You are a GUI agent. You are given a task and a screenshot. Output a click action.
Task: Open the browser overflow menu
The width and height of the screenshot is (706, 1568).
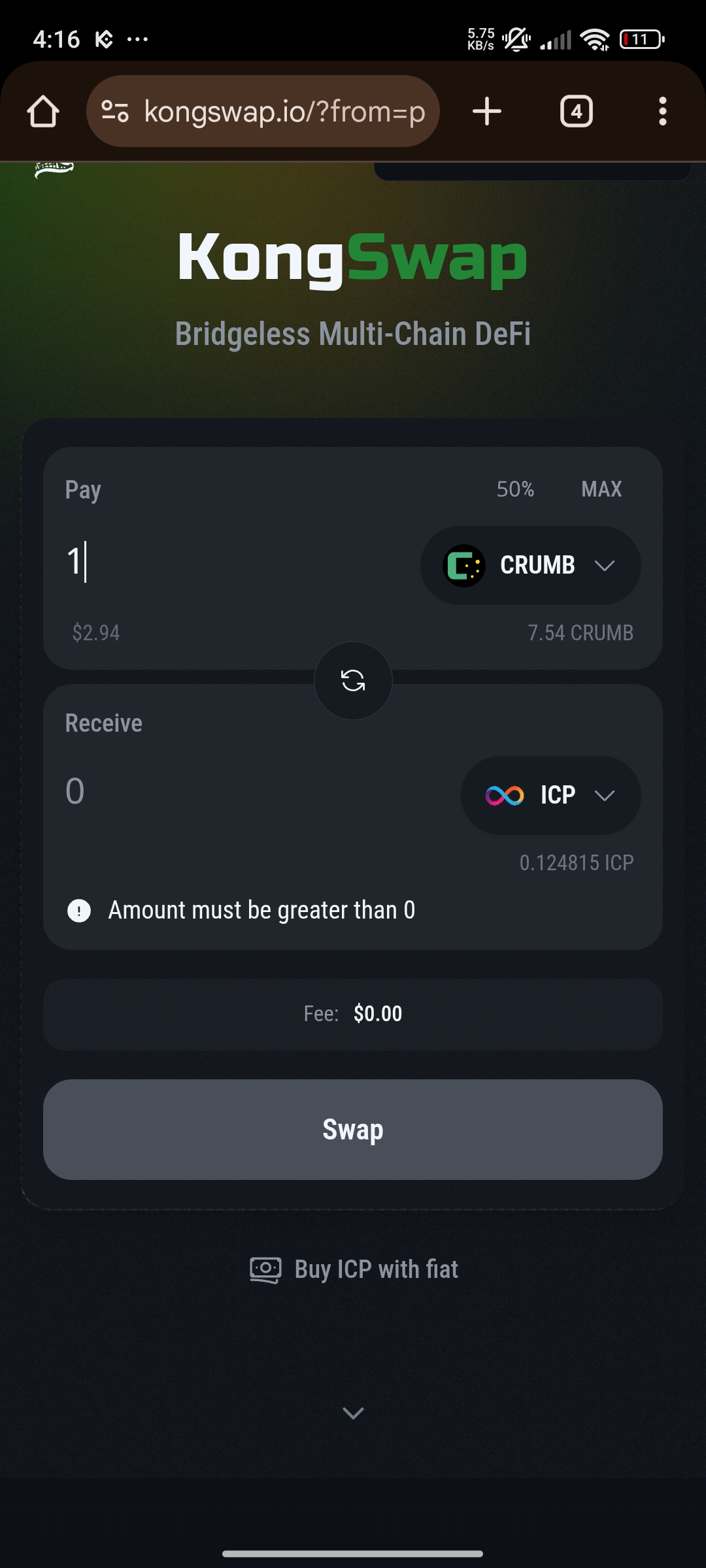662,112
